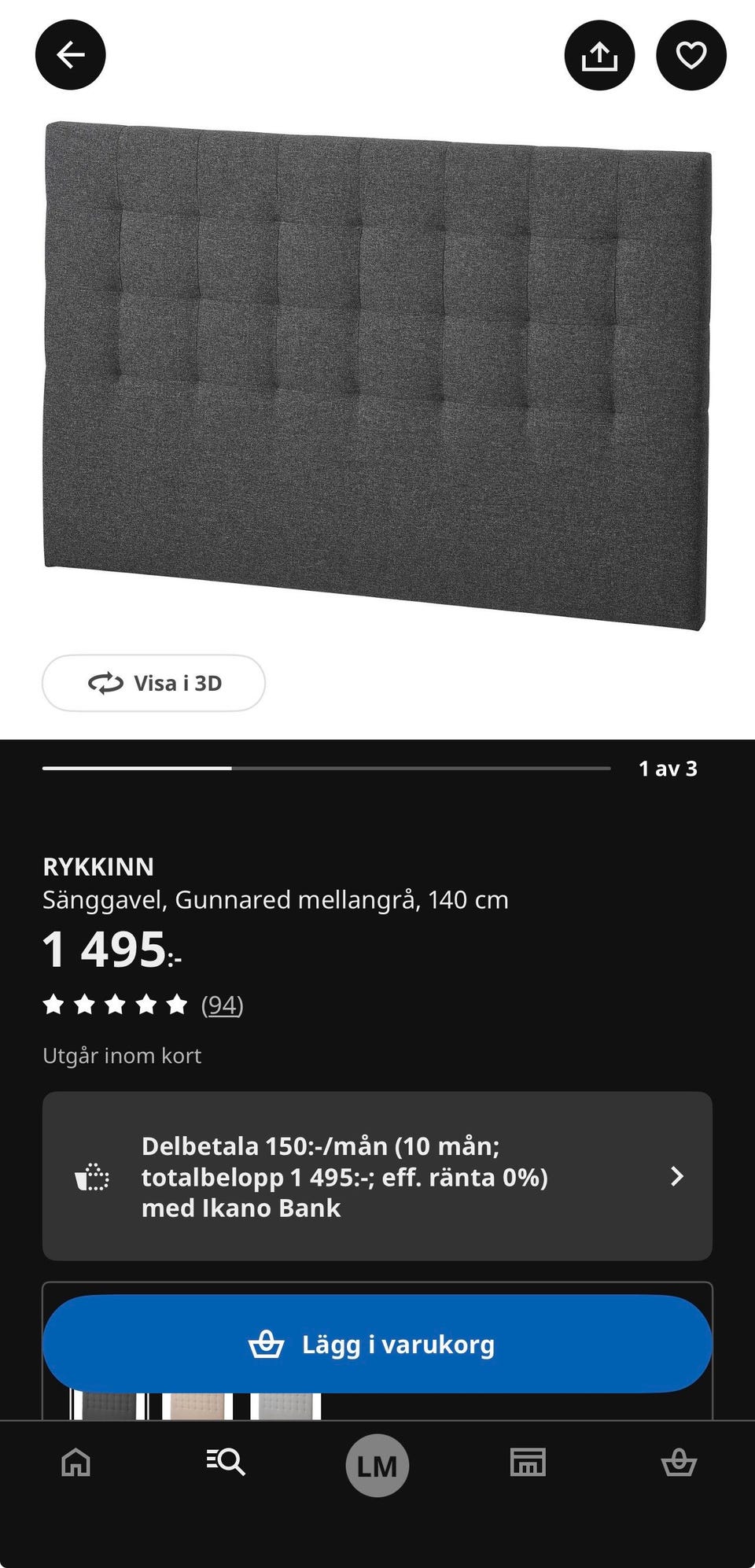Go back using the arrow icon
The width and height of the screenshot is (755, 1568).
pos(71,55)
